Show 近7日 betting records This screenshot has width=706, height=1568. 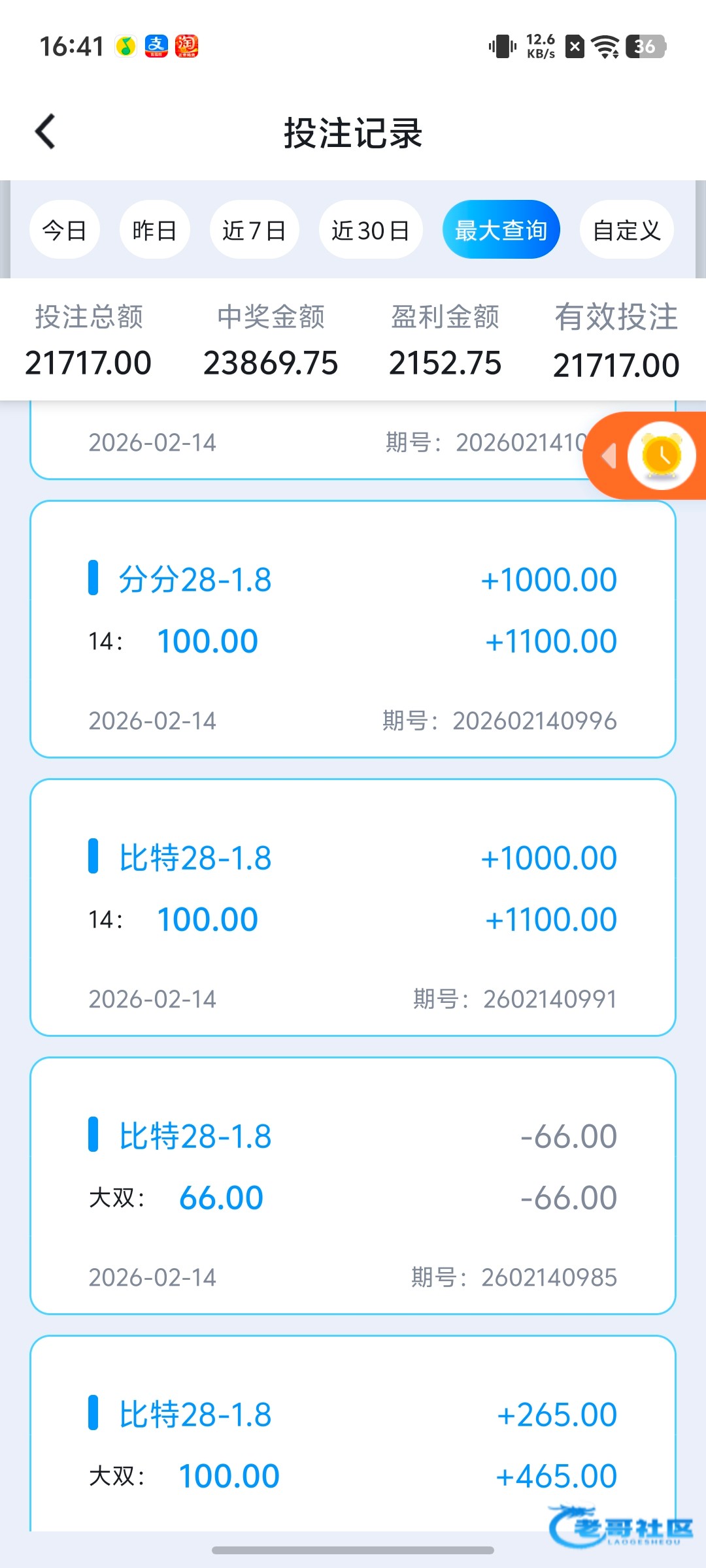point(254,230)
